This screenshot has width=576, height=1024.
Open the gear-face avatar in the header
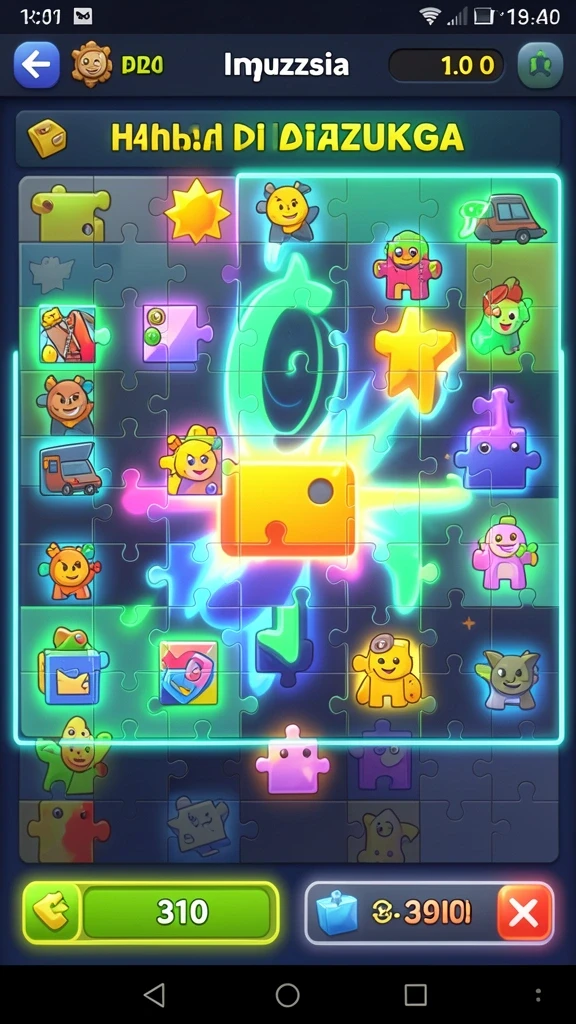coord(91,64)
